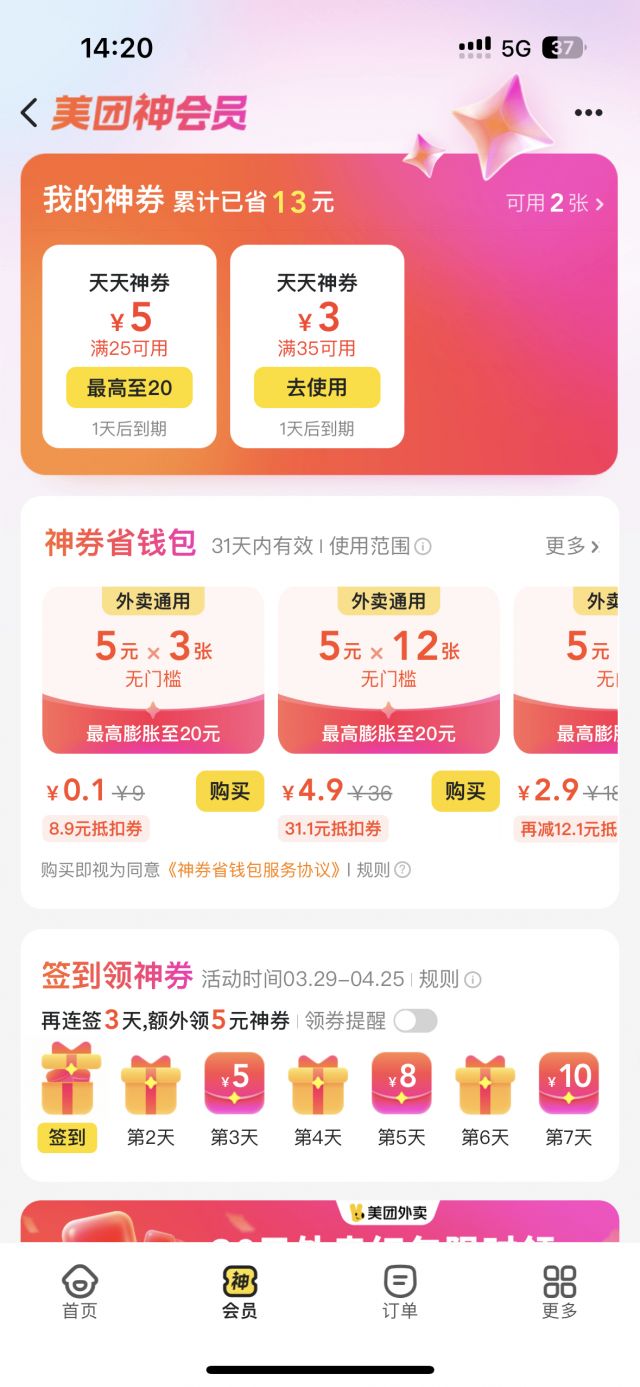
Task: Open 更多 in 神券省钱包
Action: point(572,546)
